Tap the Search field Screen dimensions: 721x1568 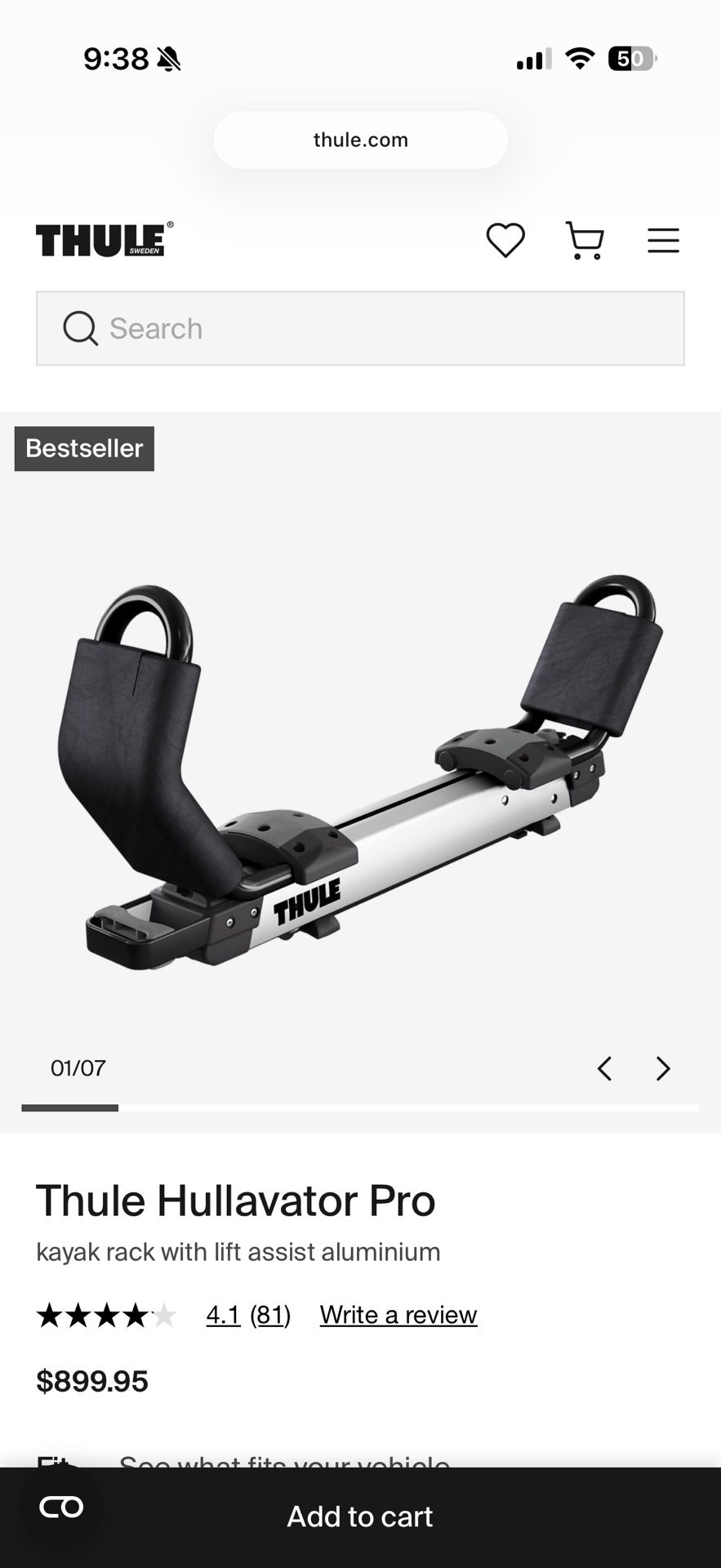click(x=360, y=328)
